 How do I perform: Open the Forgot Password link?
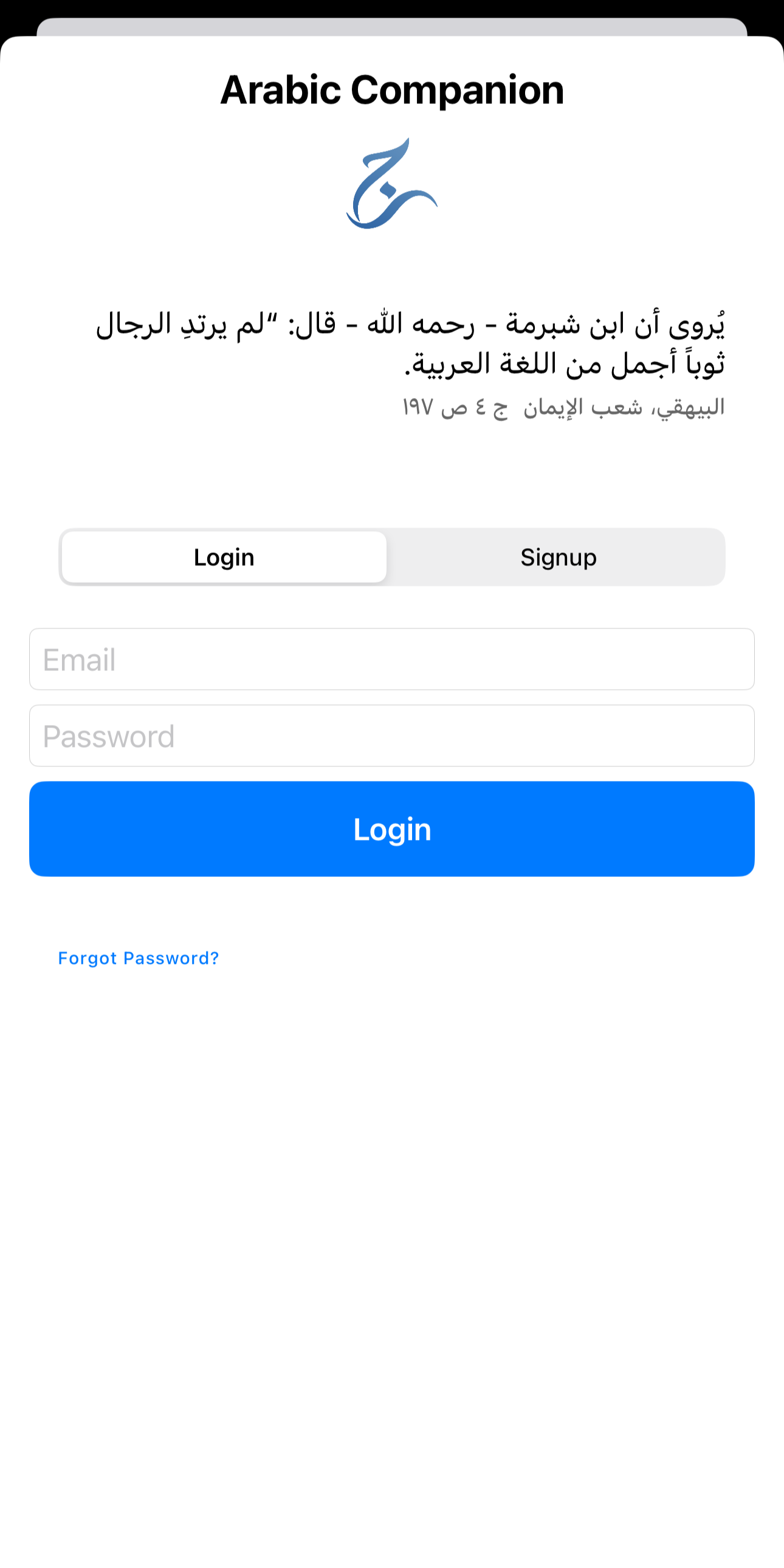click(x=138, y=958)
